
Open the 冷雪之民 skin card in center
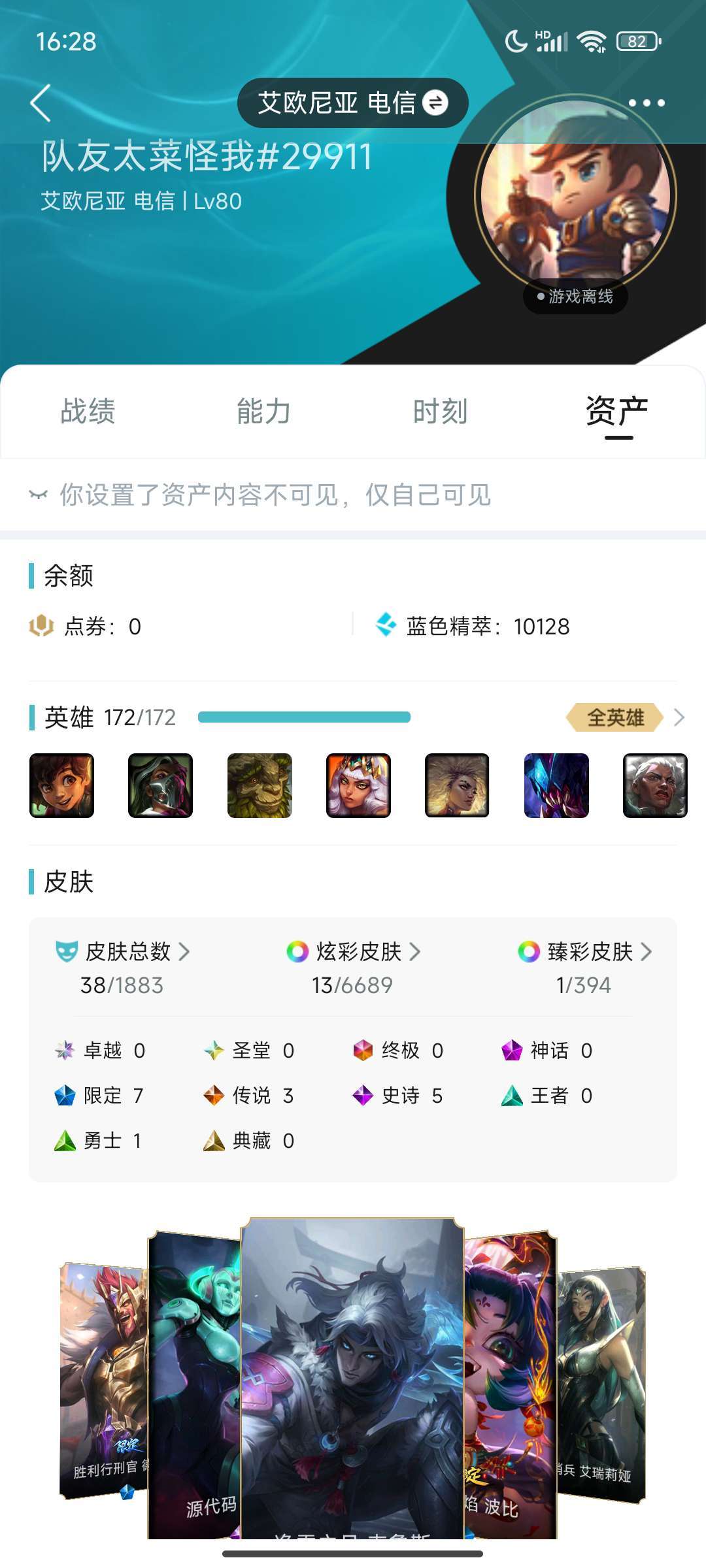(x=353, y=1372)
